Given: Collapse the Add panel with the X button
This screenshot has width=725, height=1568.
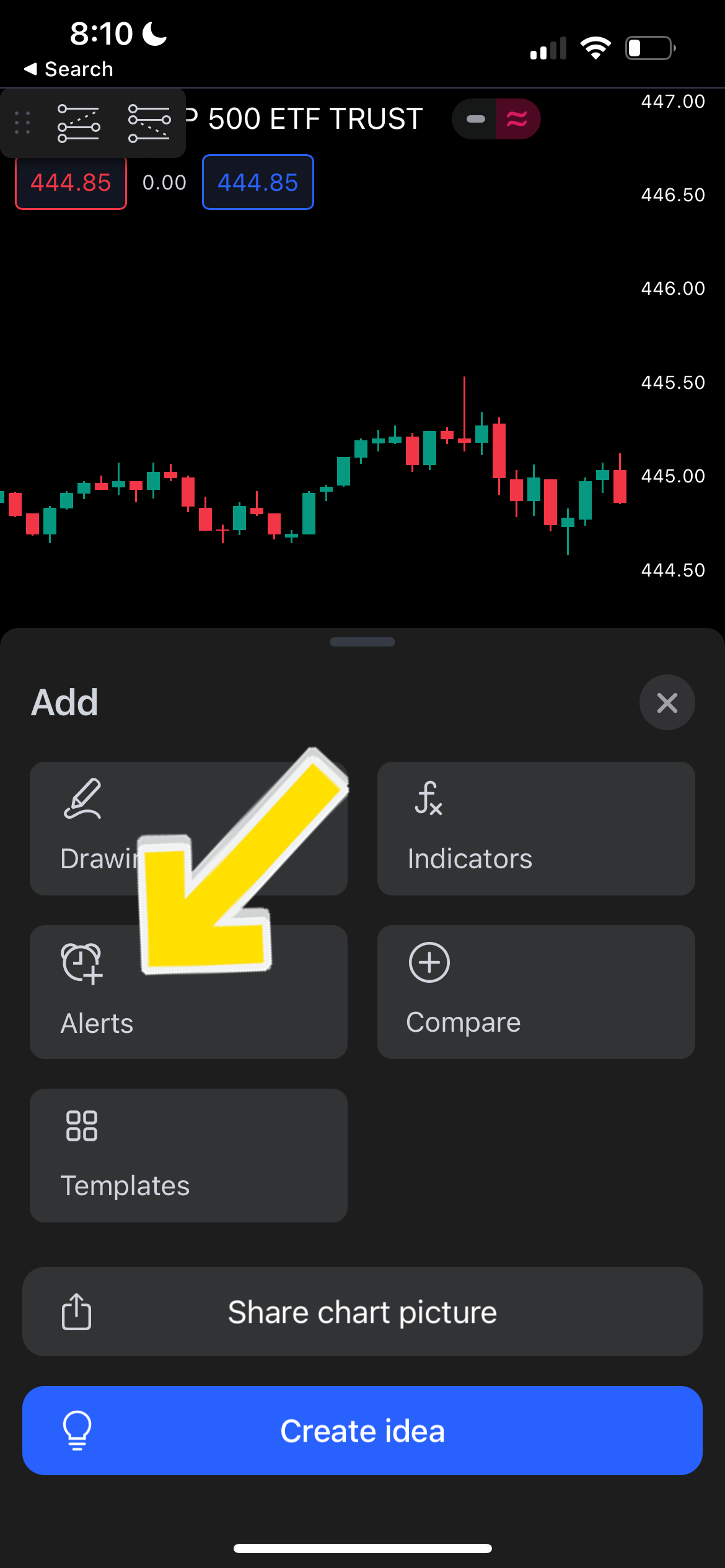Looking at the screenshot, I should [667, 702].
